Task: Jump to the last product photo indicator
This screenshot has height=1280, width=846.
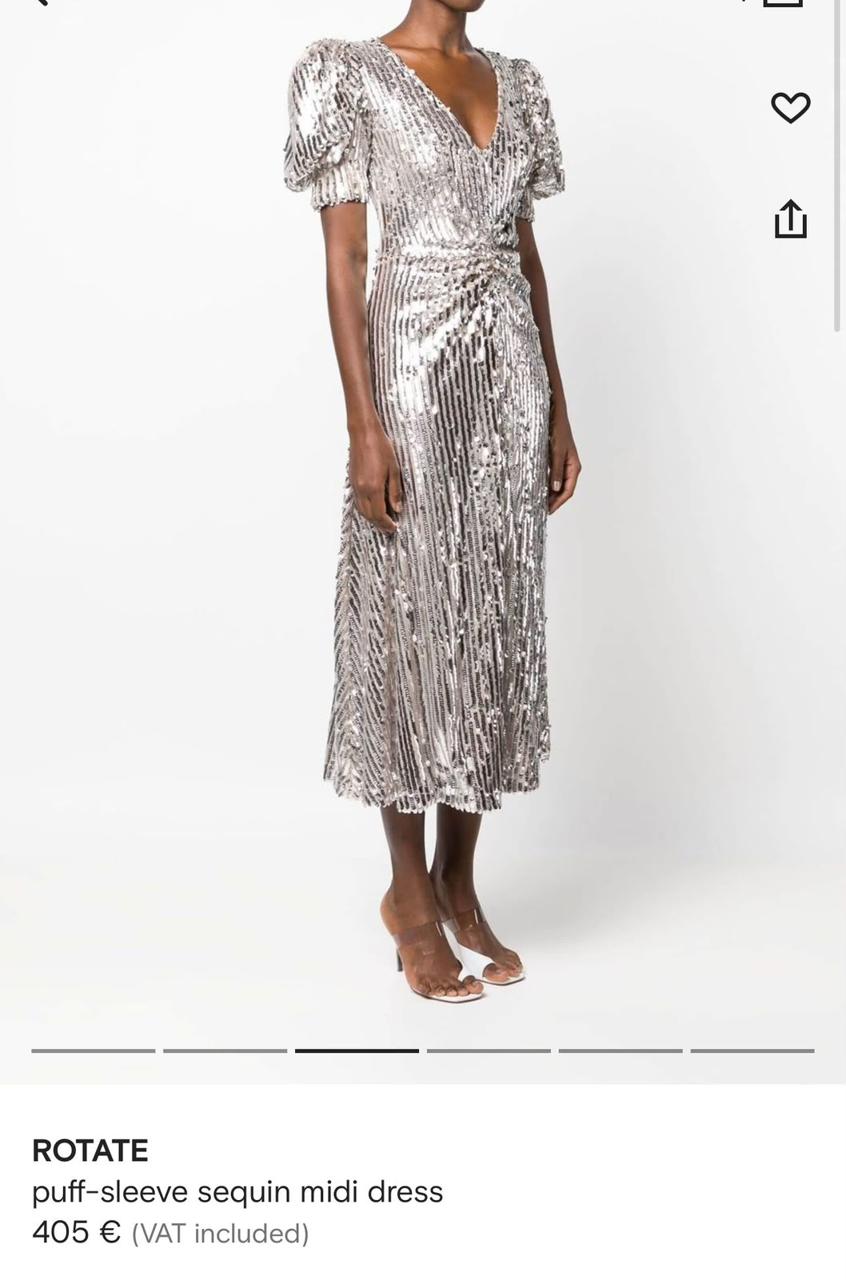Action: click(x=753, y=1050)
